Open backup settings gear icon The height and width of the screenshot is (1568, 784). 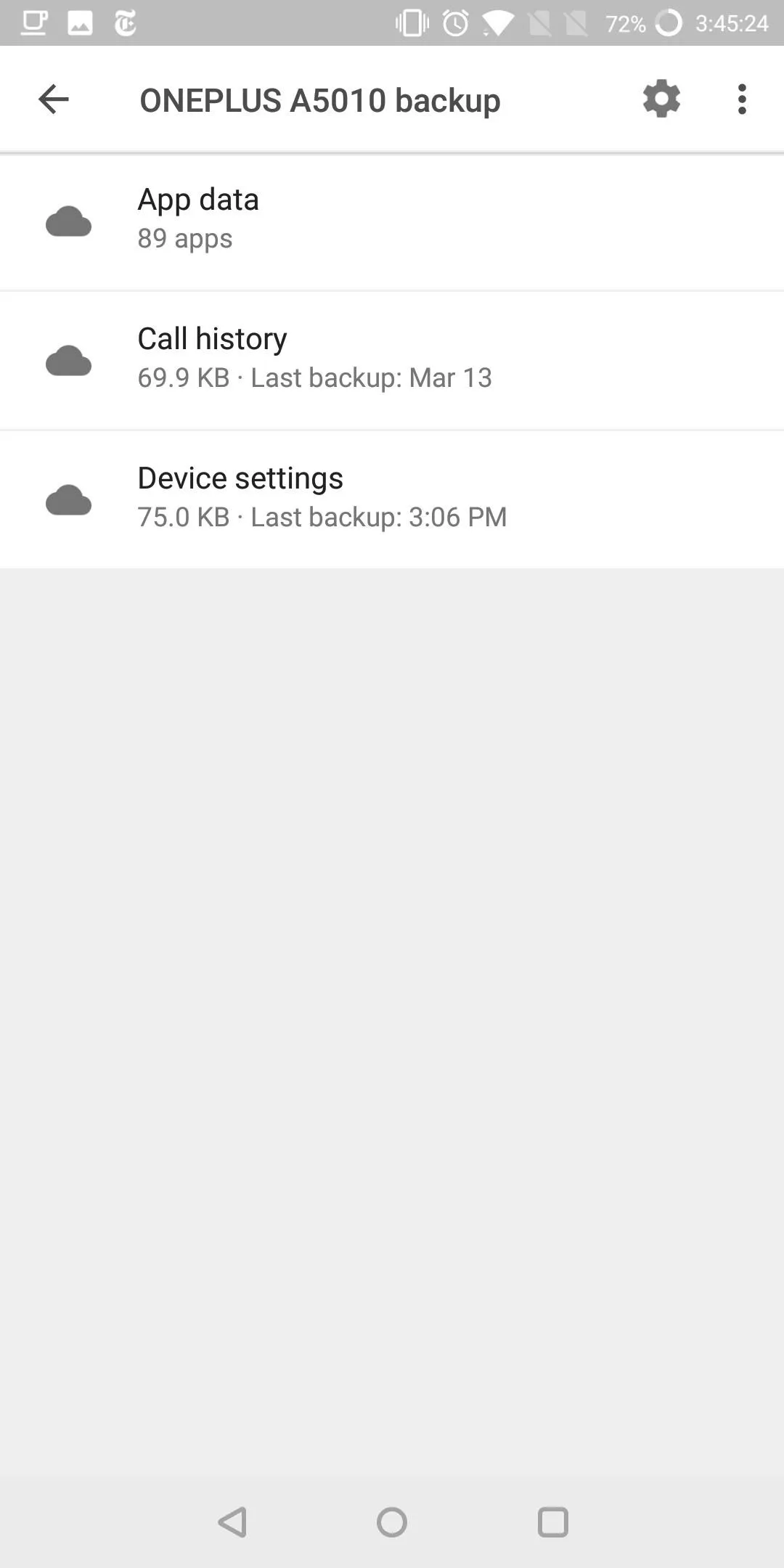661,99
